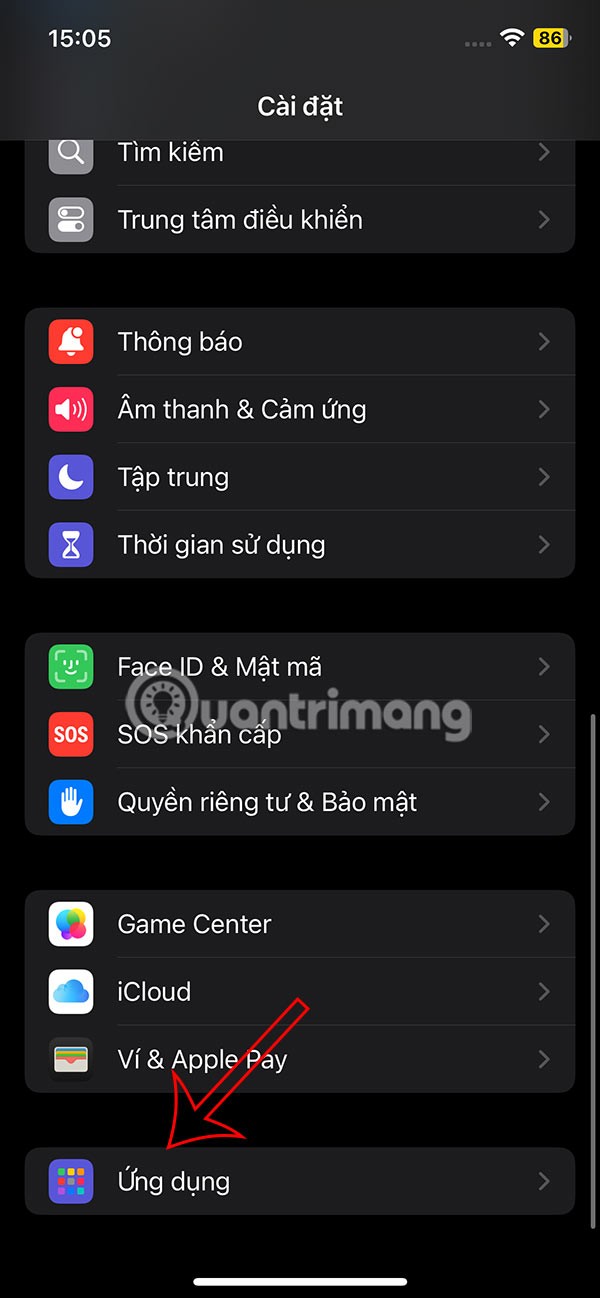Open Trung tâm điều khiển settings
600x1298 pixels.
(300, 220)
